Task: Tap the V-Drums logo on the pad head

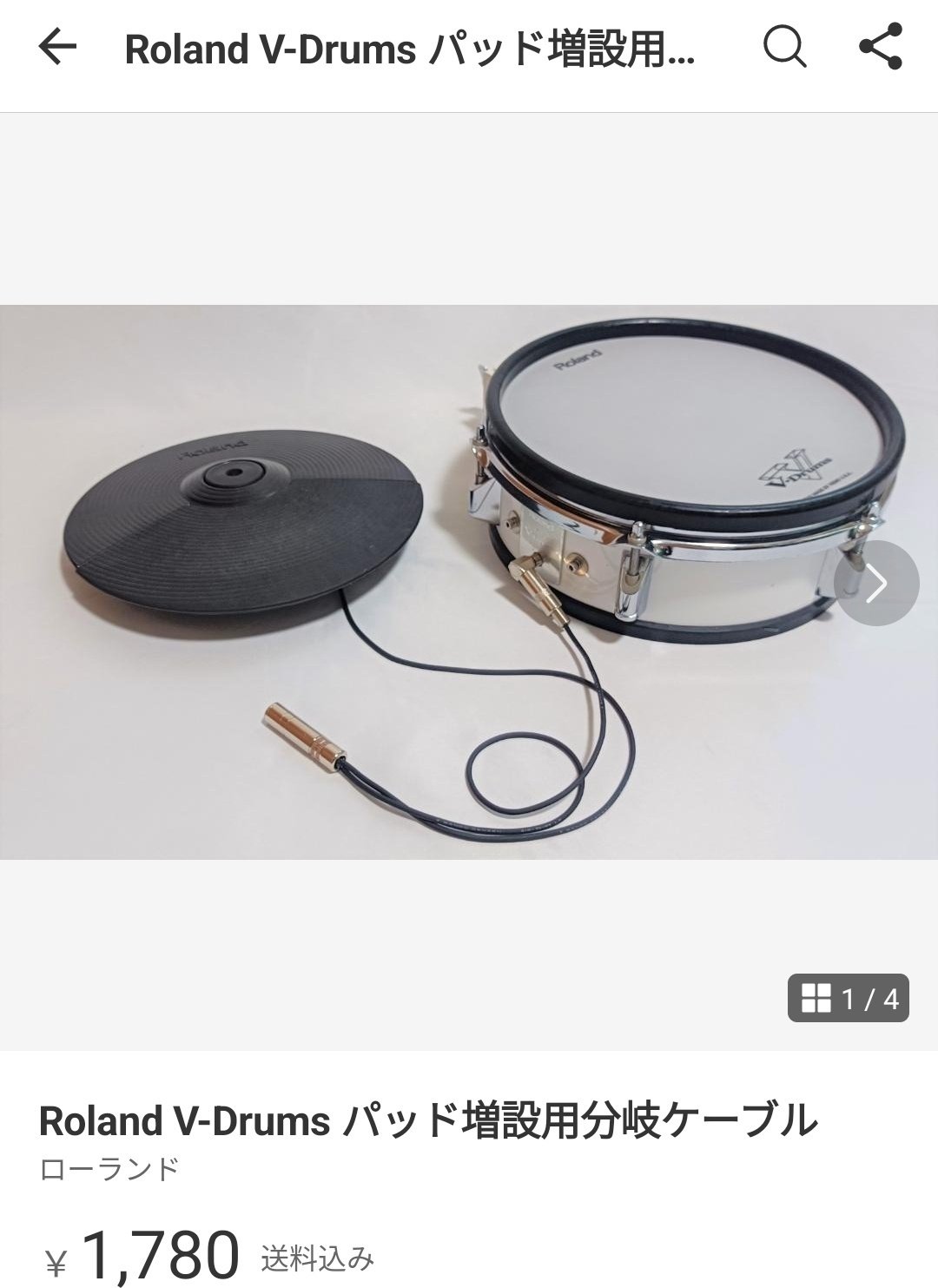Action: pyautogui.click(x=793, y=467)
